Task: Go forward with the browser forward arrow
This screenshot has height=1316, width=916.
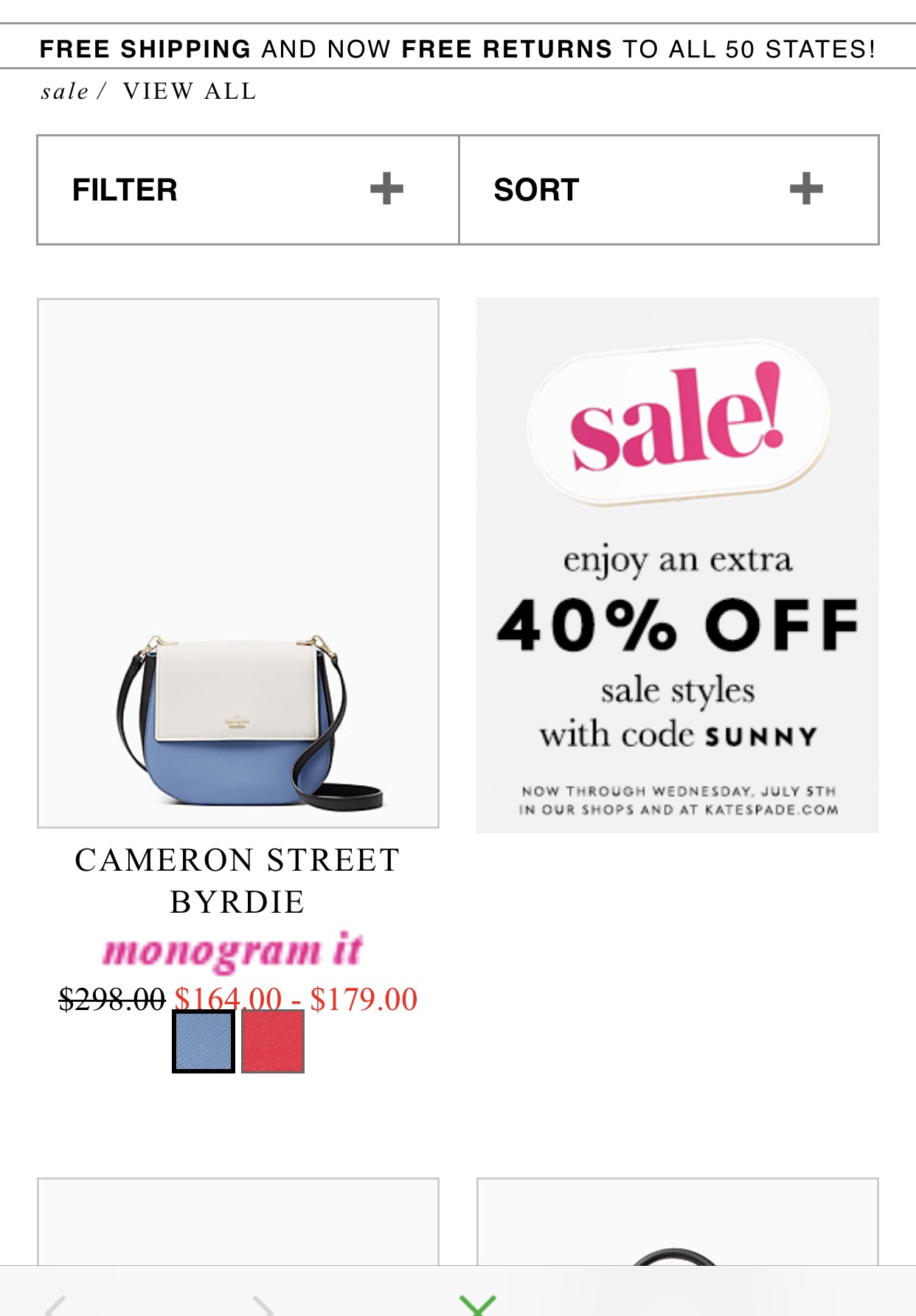Action: tap(263, 1305)
